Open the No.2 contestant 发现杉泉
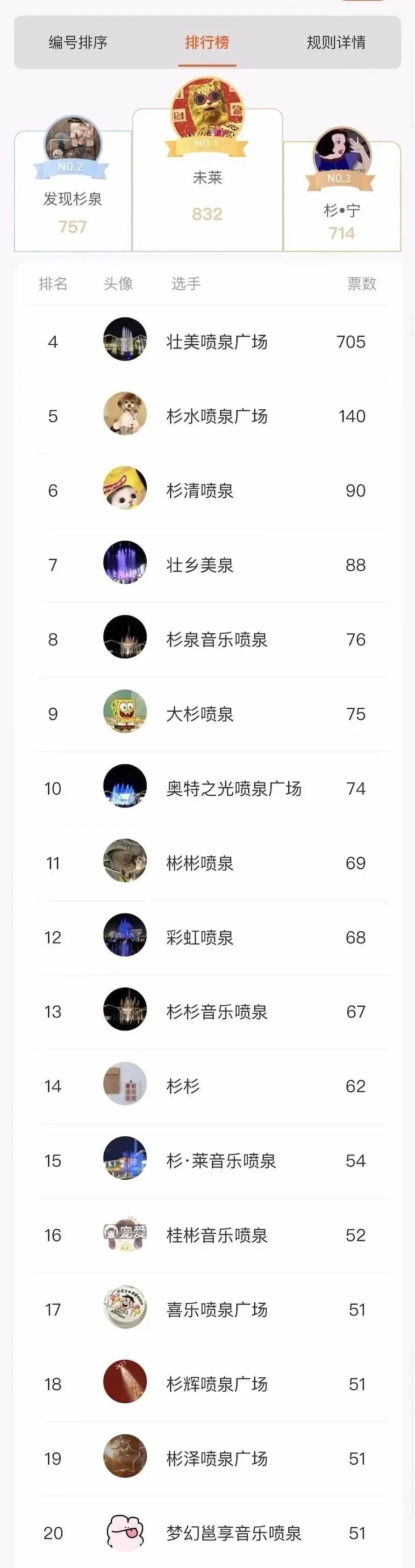 coord(72,198)
